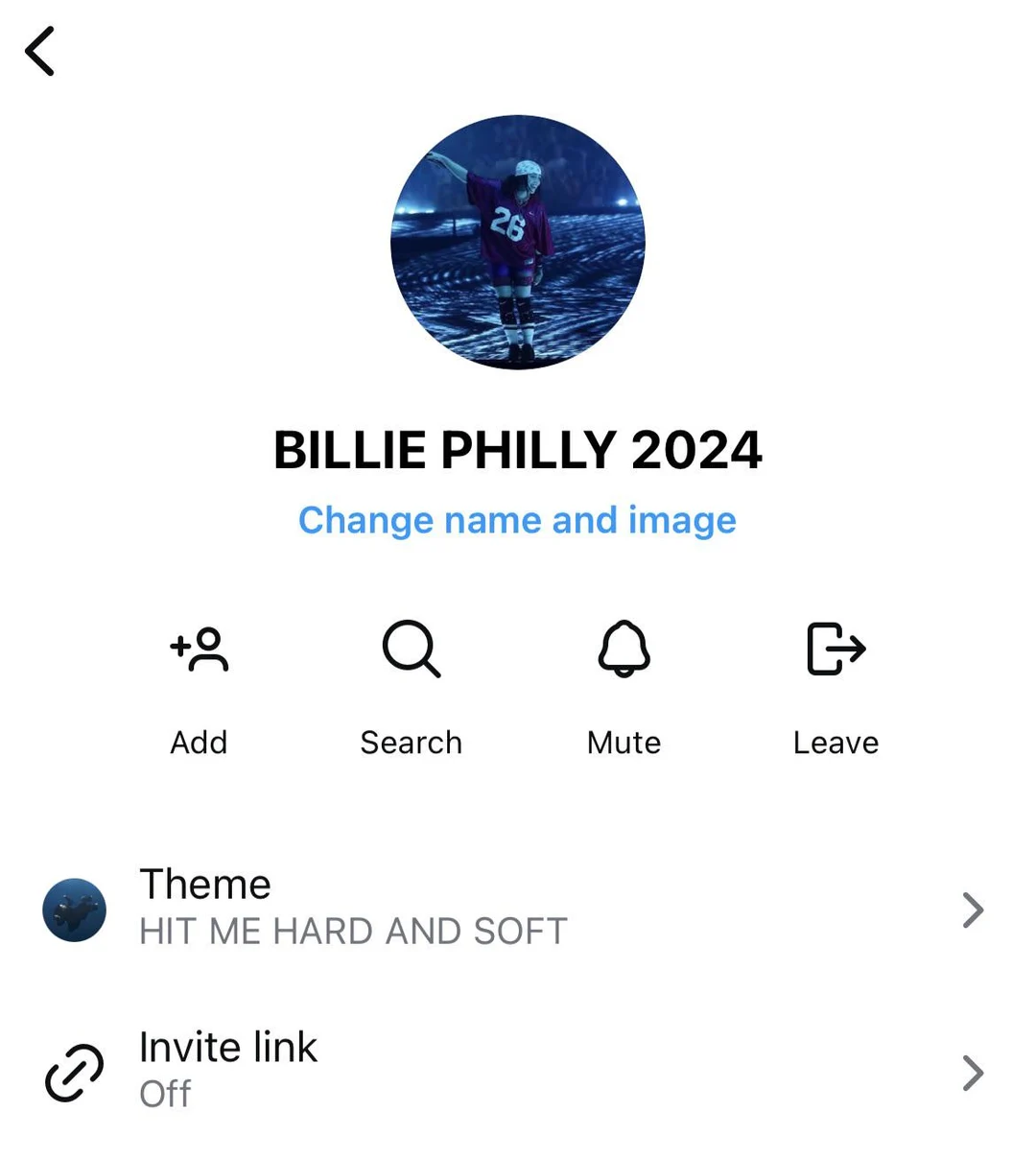Open the Invite link chevron

pos(973,1072)
